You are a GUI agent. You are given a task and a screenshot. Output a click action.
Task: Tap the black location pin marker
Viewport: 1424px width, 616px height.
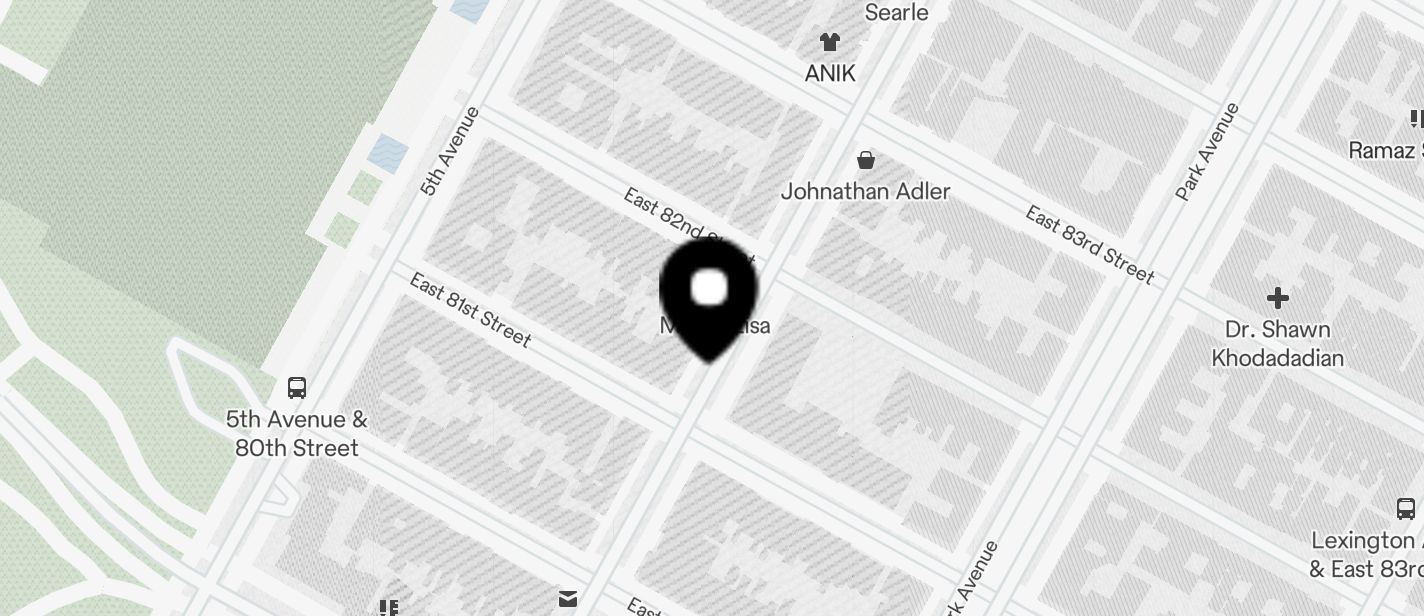[709, 294]
